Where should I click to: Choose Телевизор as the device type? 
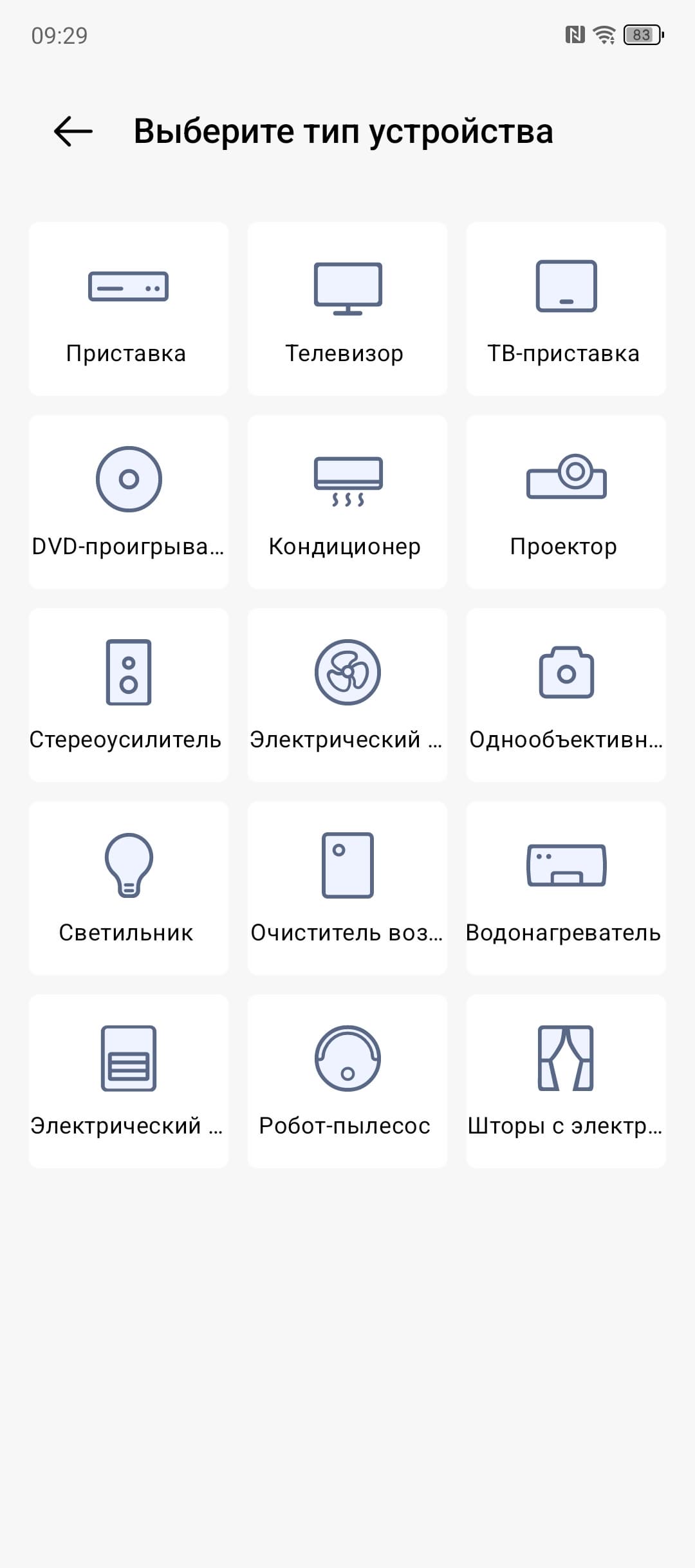click(347, 309)
